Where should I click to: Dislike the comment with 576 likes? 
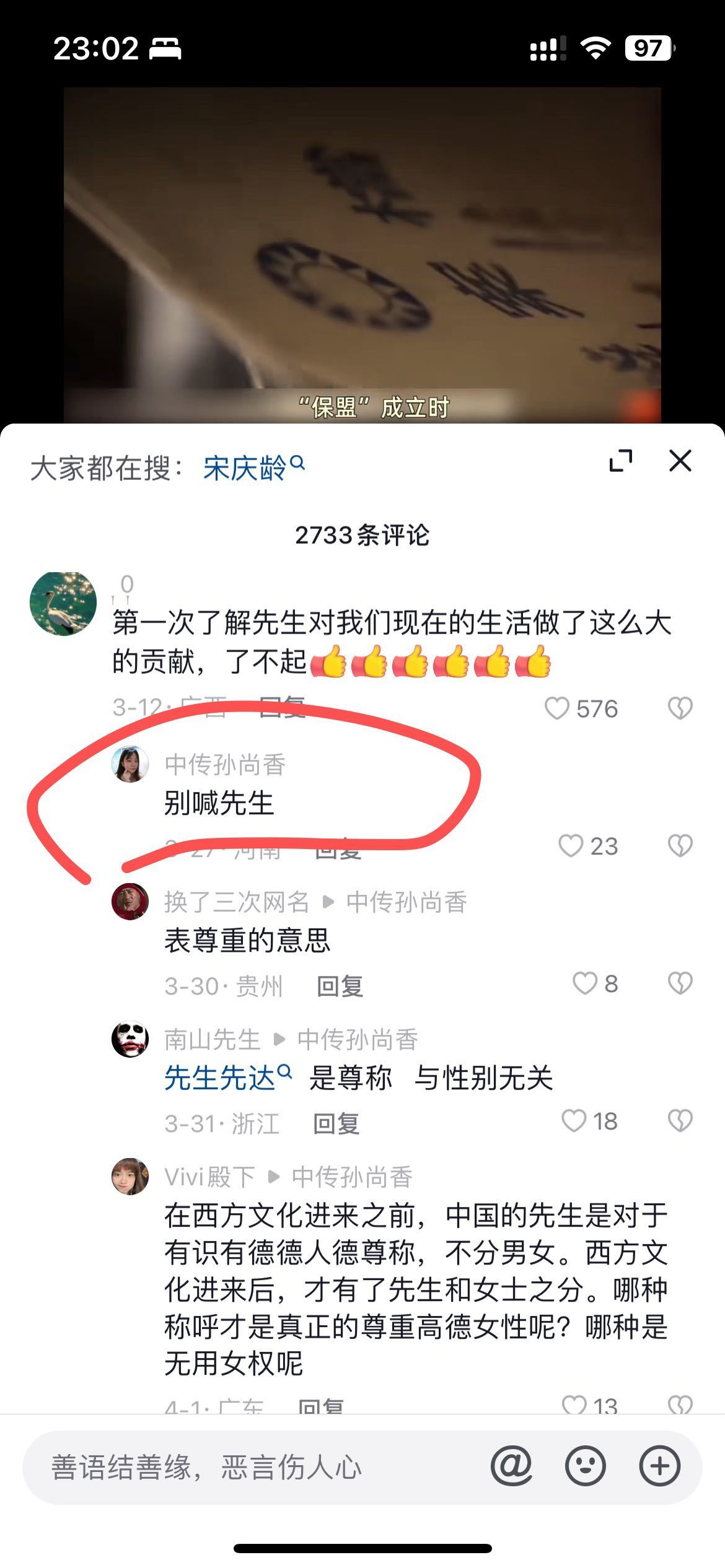(x=680, y=708)
